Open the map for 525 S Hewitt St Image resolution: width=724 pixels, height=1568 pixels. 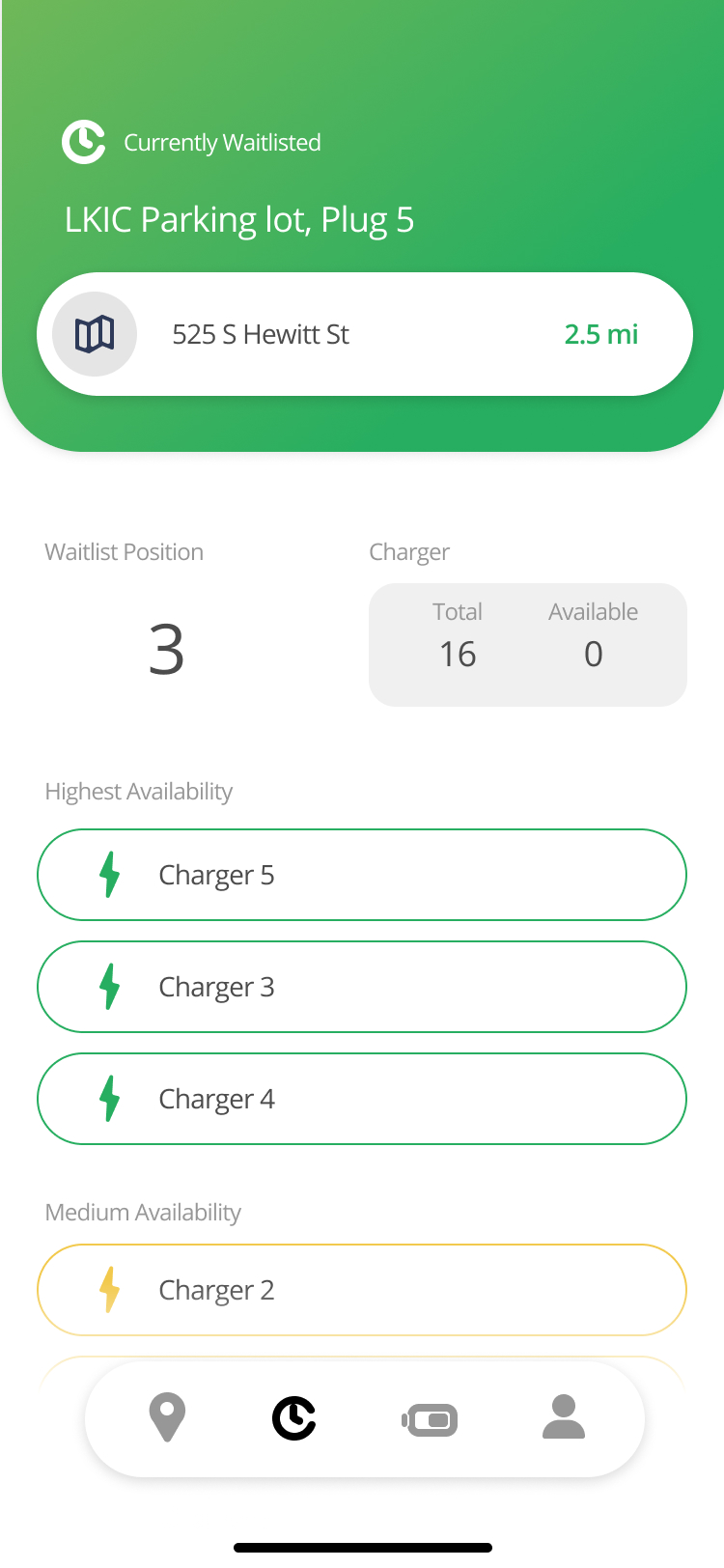(95, 335)
